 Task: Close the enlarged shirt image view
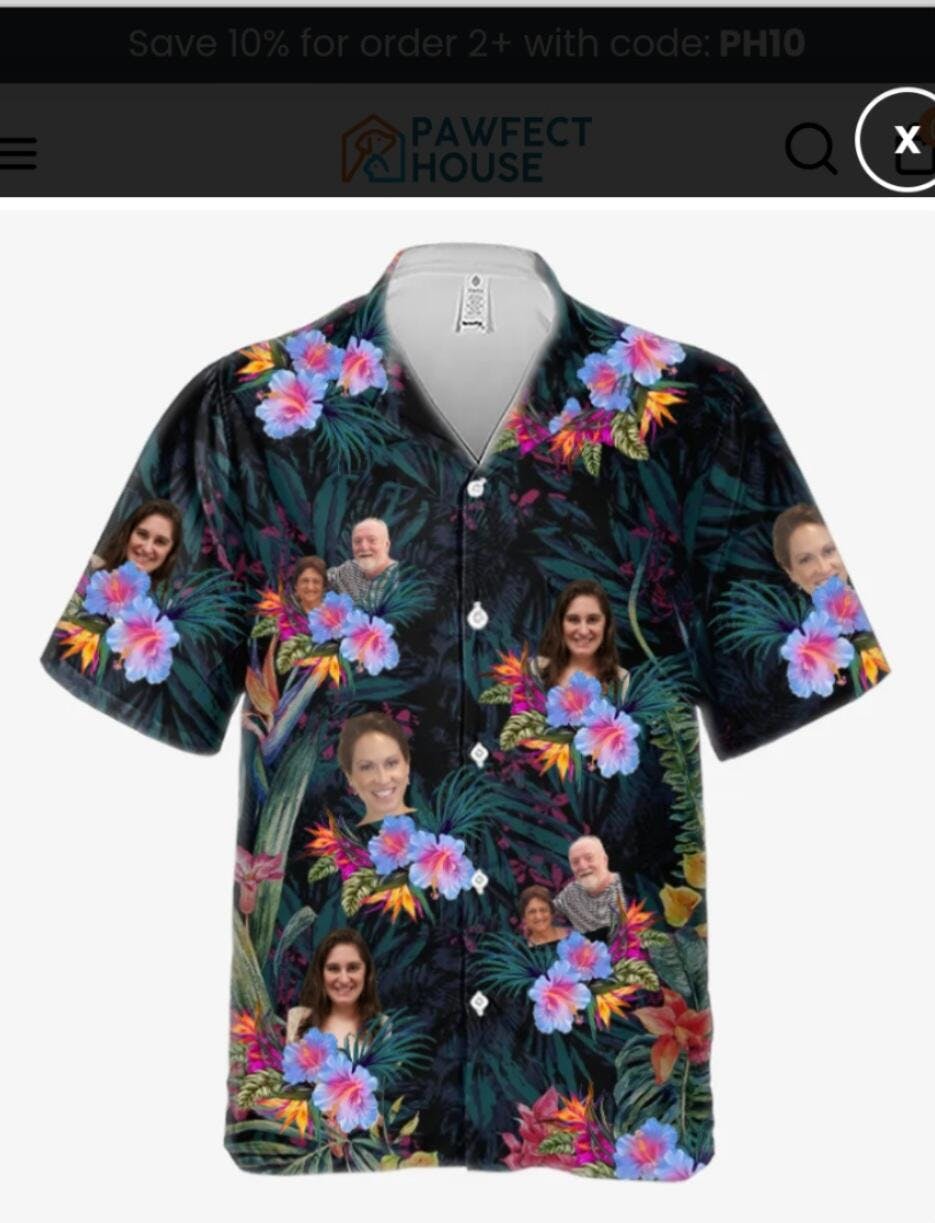pyautogui.click(x=904, y=140)
